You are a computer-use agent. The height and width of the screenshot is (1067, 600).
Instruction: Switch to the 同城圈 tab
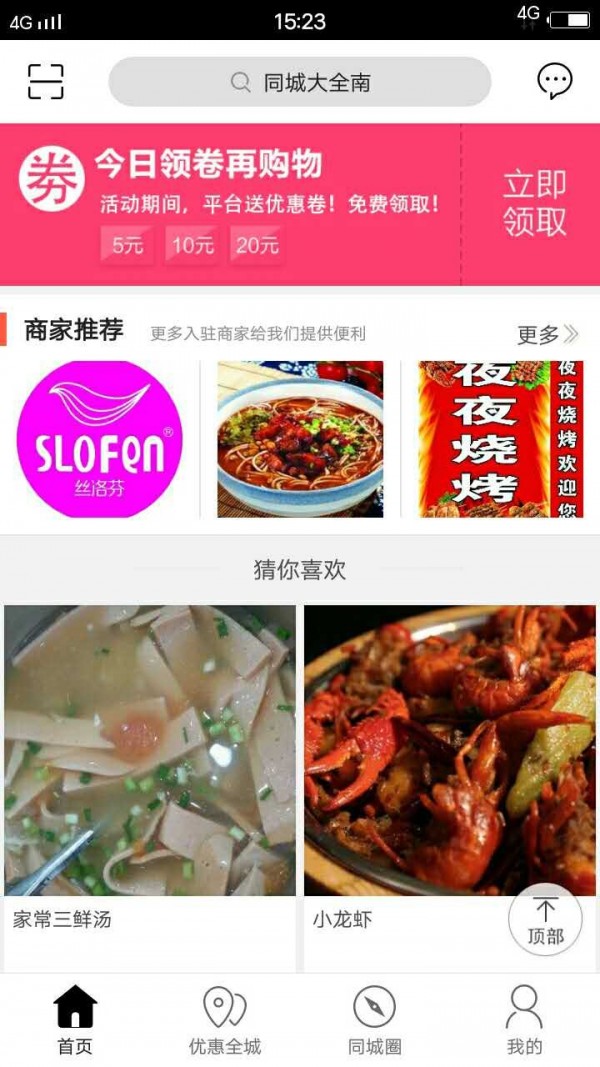(x=375, y=1020)
